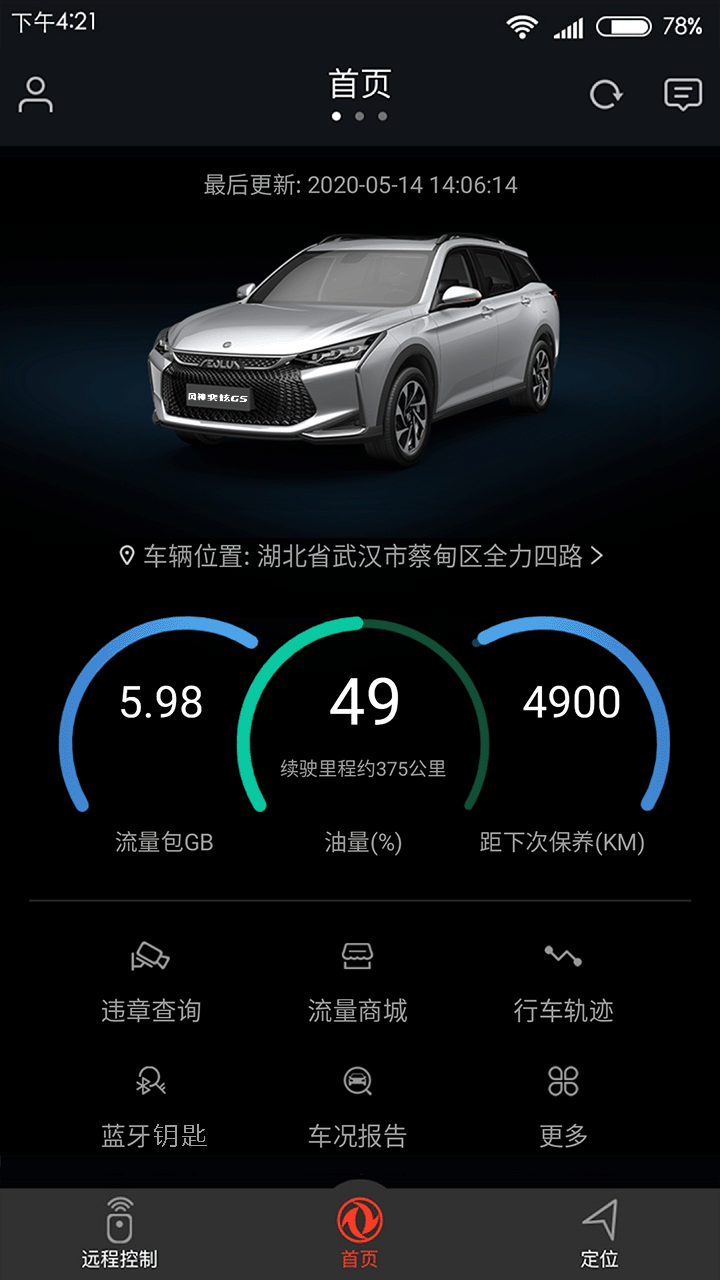Switch to the 远程控制 tab
720x1280 pixels.
(x=119, y=1234)
